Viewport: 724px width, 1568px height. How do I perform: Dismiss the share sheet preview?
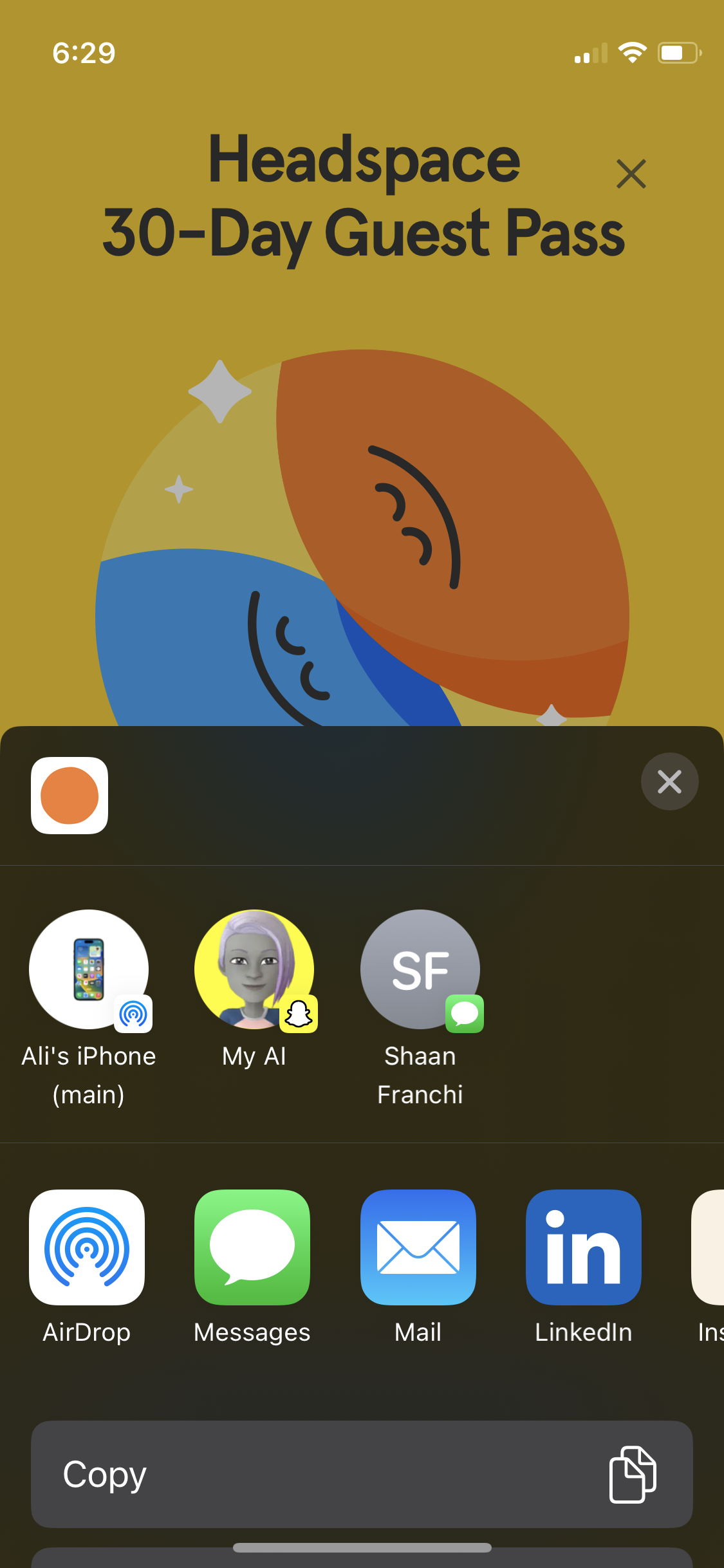669,781
